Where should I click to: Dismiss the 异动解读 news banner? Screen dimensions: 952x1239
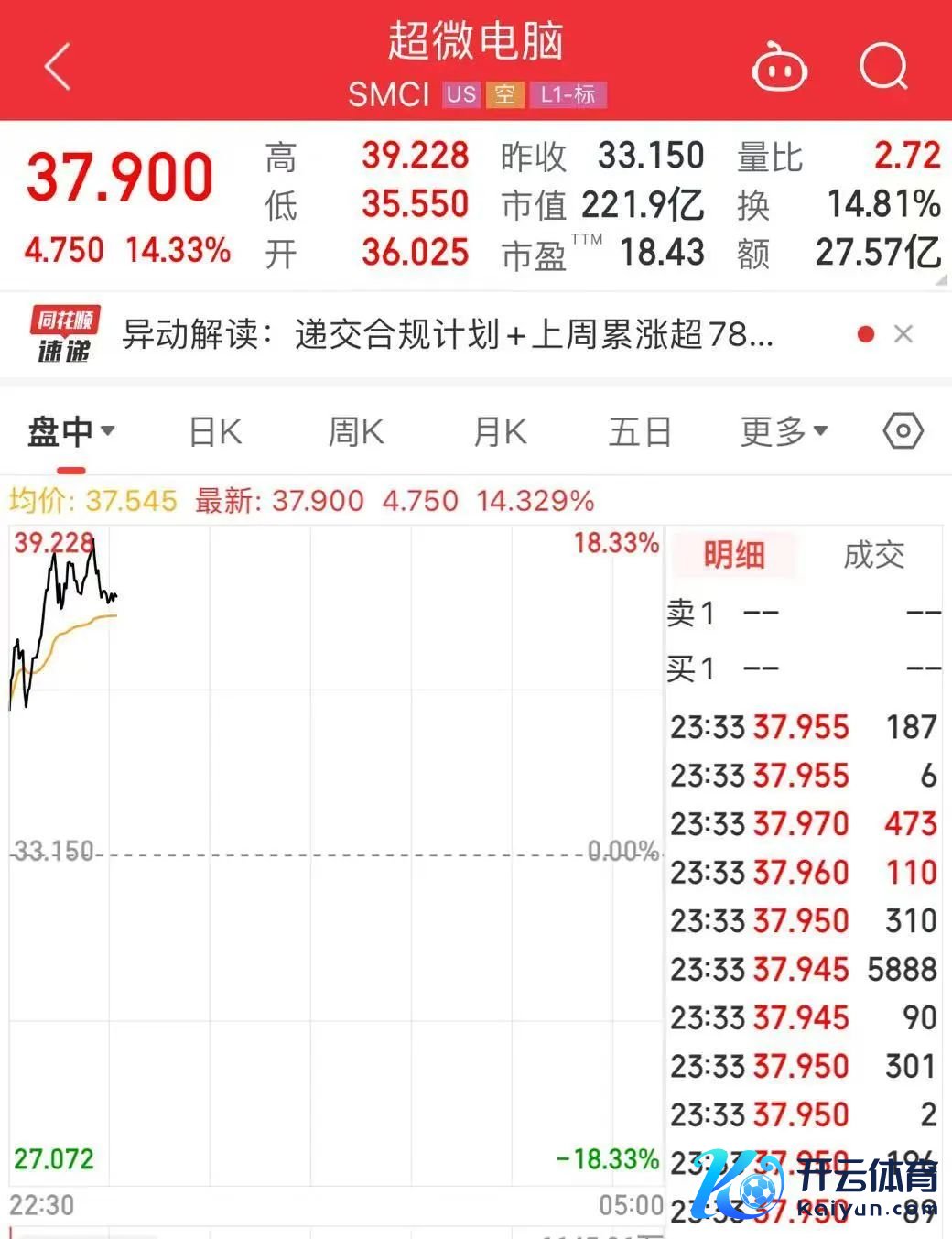pyautogui.click(x=903, y=334)
